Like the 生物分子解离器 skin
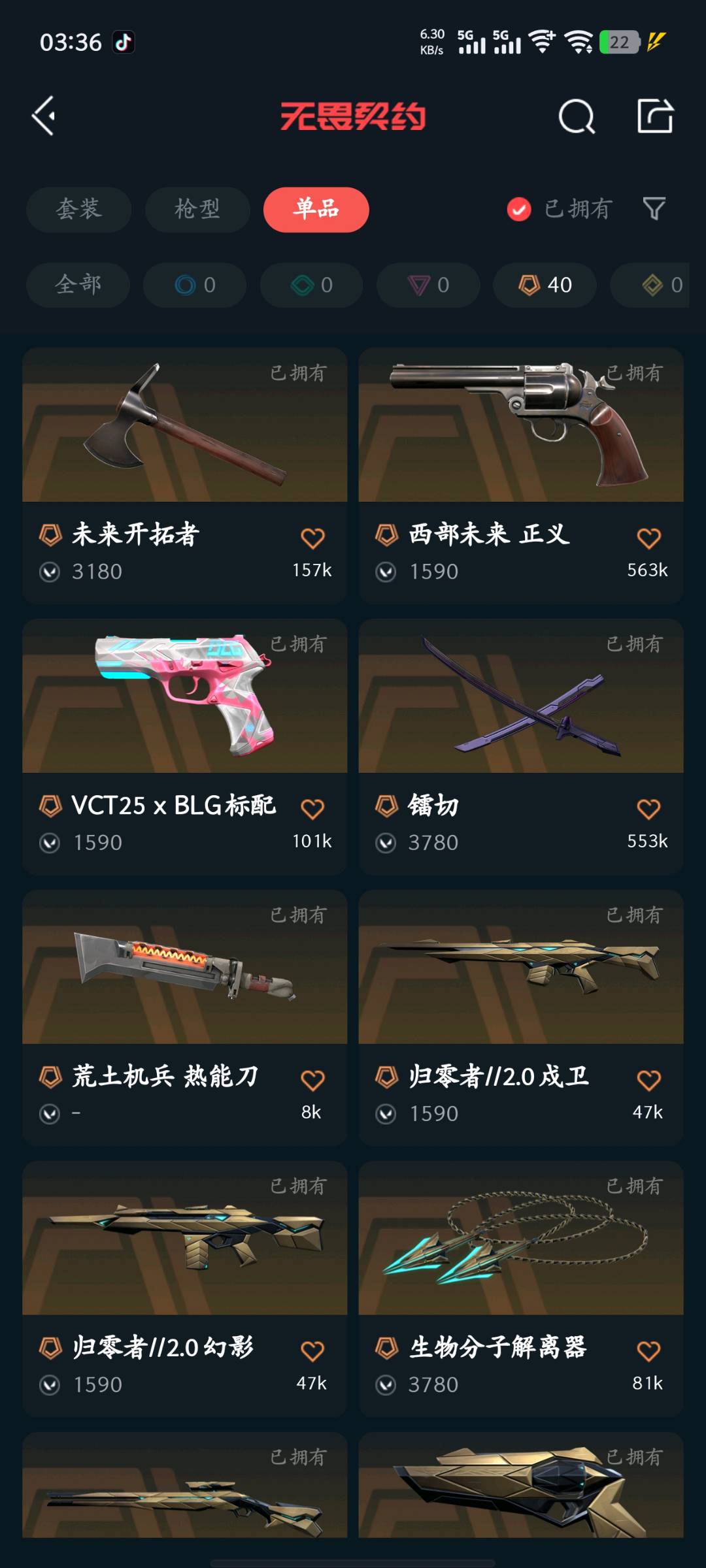Image resolution: width=706 pixels, height=1568 pixels. pos(648,1351)
